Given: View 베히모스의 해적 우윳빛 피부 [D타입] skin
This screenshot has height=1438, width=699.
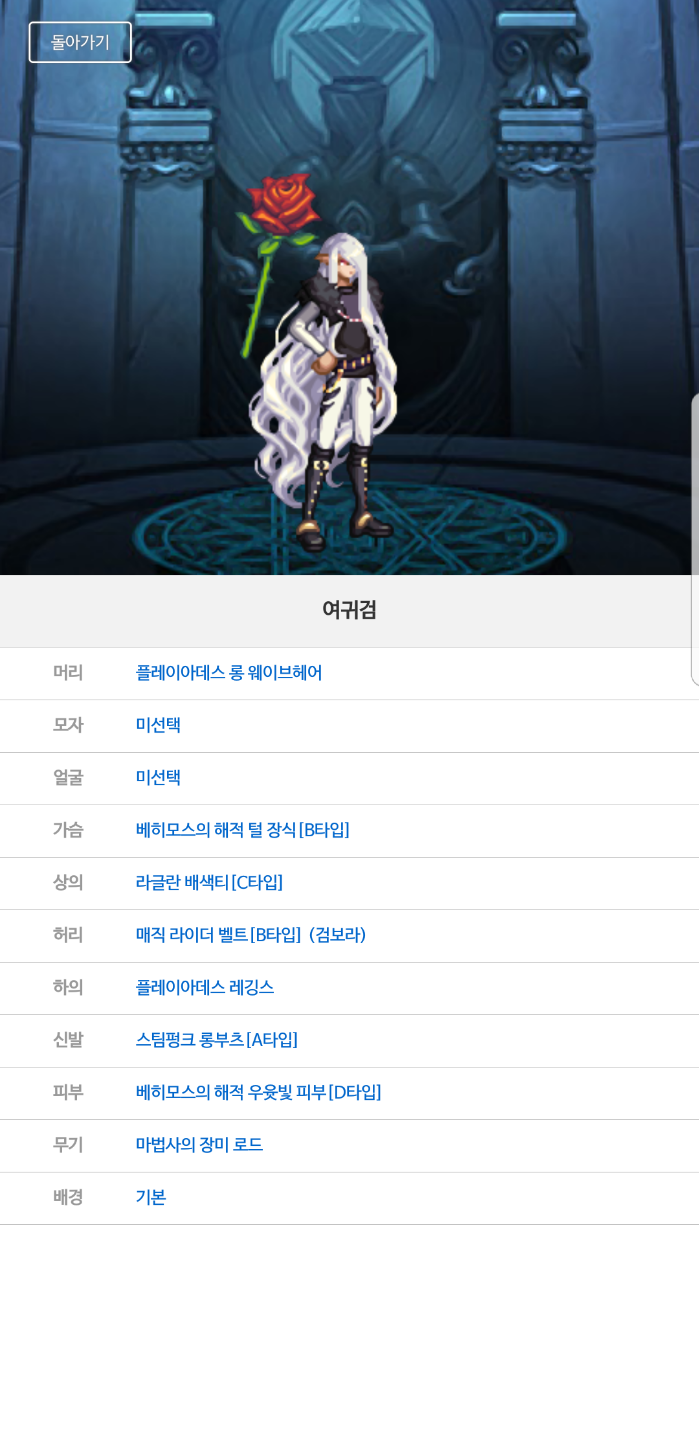Looking at the screenshot, I should pos(258,1092).
